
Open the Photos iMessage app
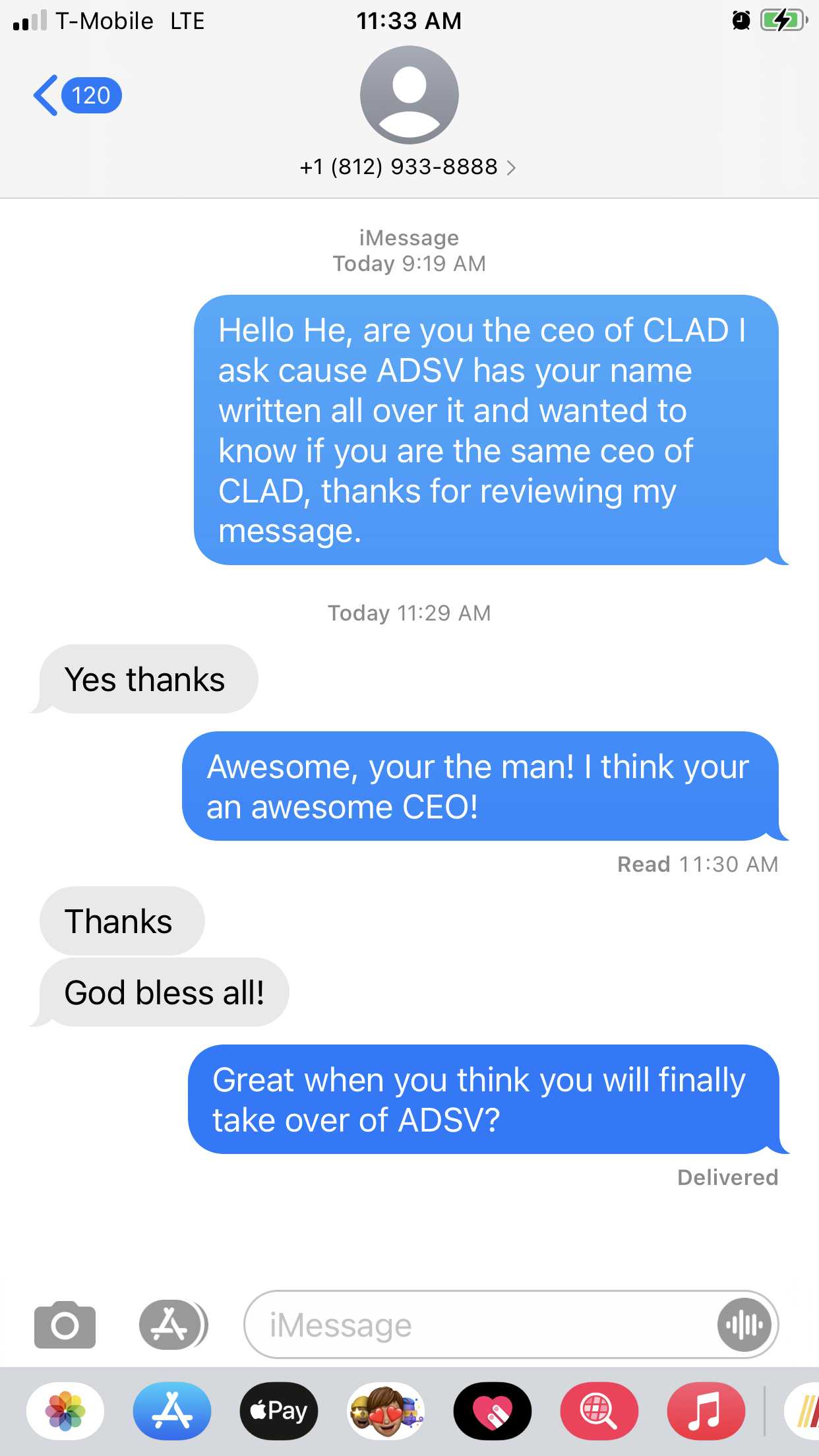coord(65,1411)
